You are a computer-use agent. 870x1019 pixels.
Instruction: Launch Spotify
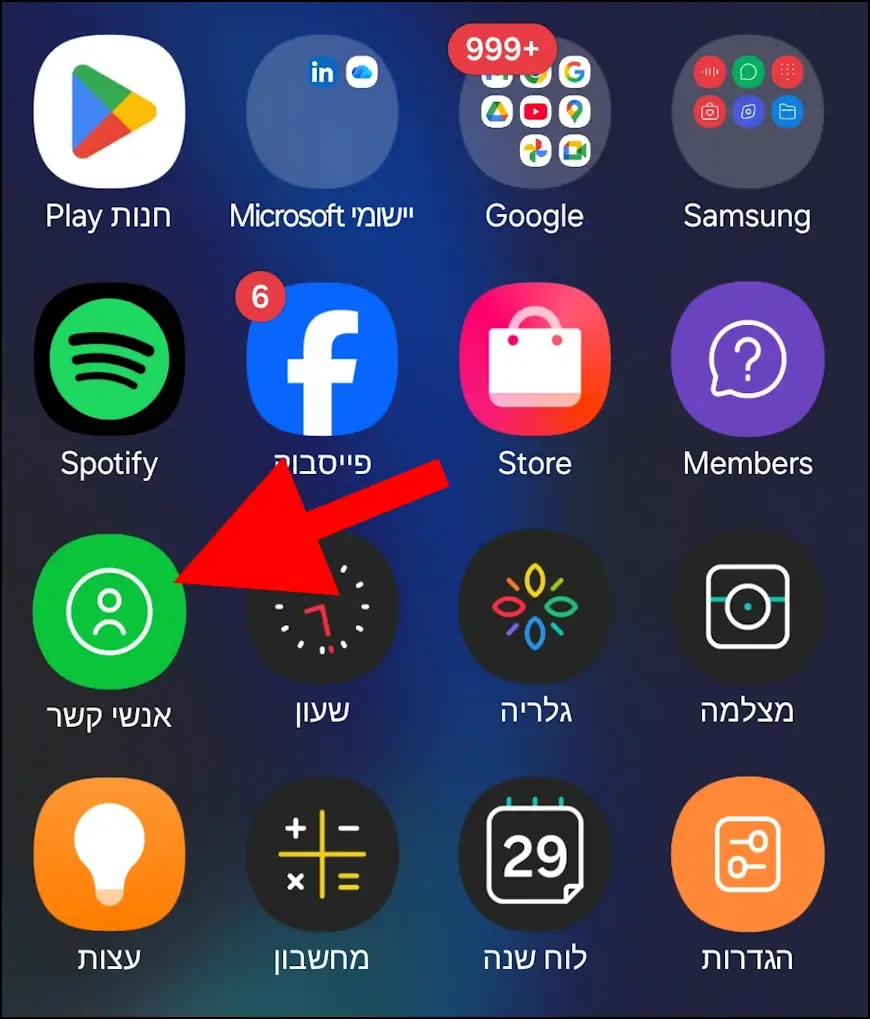click(x=109, y=359)
